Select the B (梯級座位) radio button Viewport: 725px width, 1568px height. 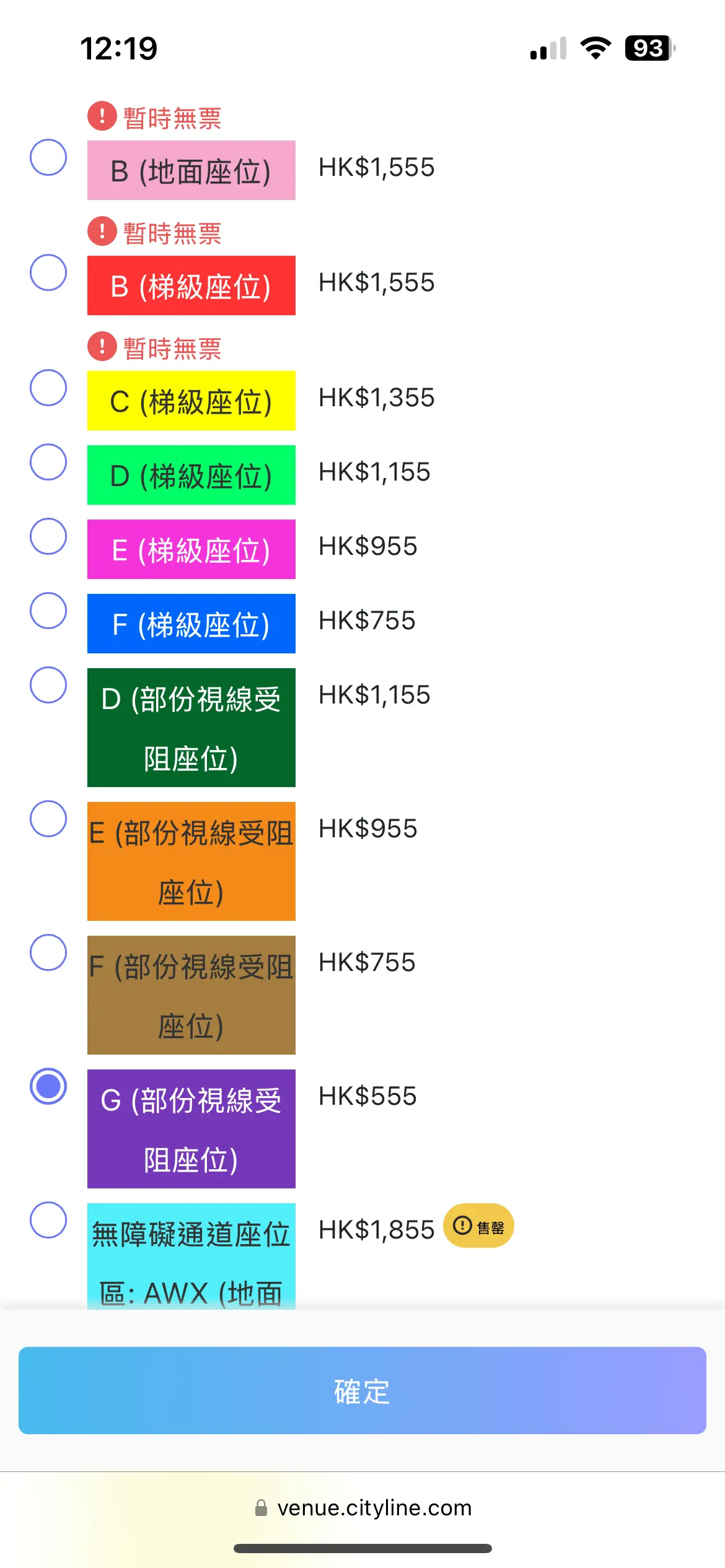[48, 272]
